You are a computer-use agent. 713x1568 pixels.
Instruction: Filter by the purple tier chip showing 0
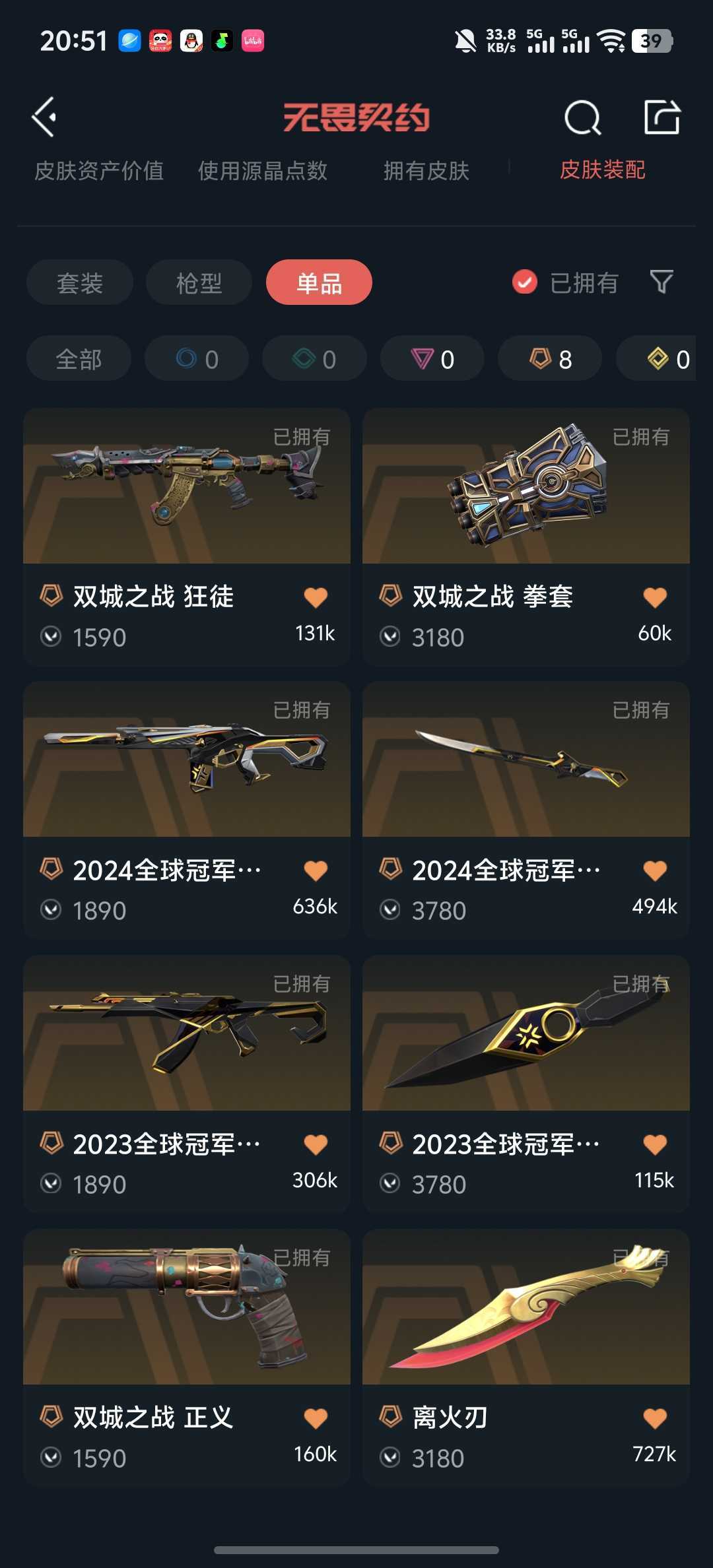(x=432, y=359)
